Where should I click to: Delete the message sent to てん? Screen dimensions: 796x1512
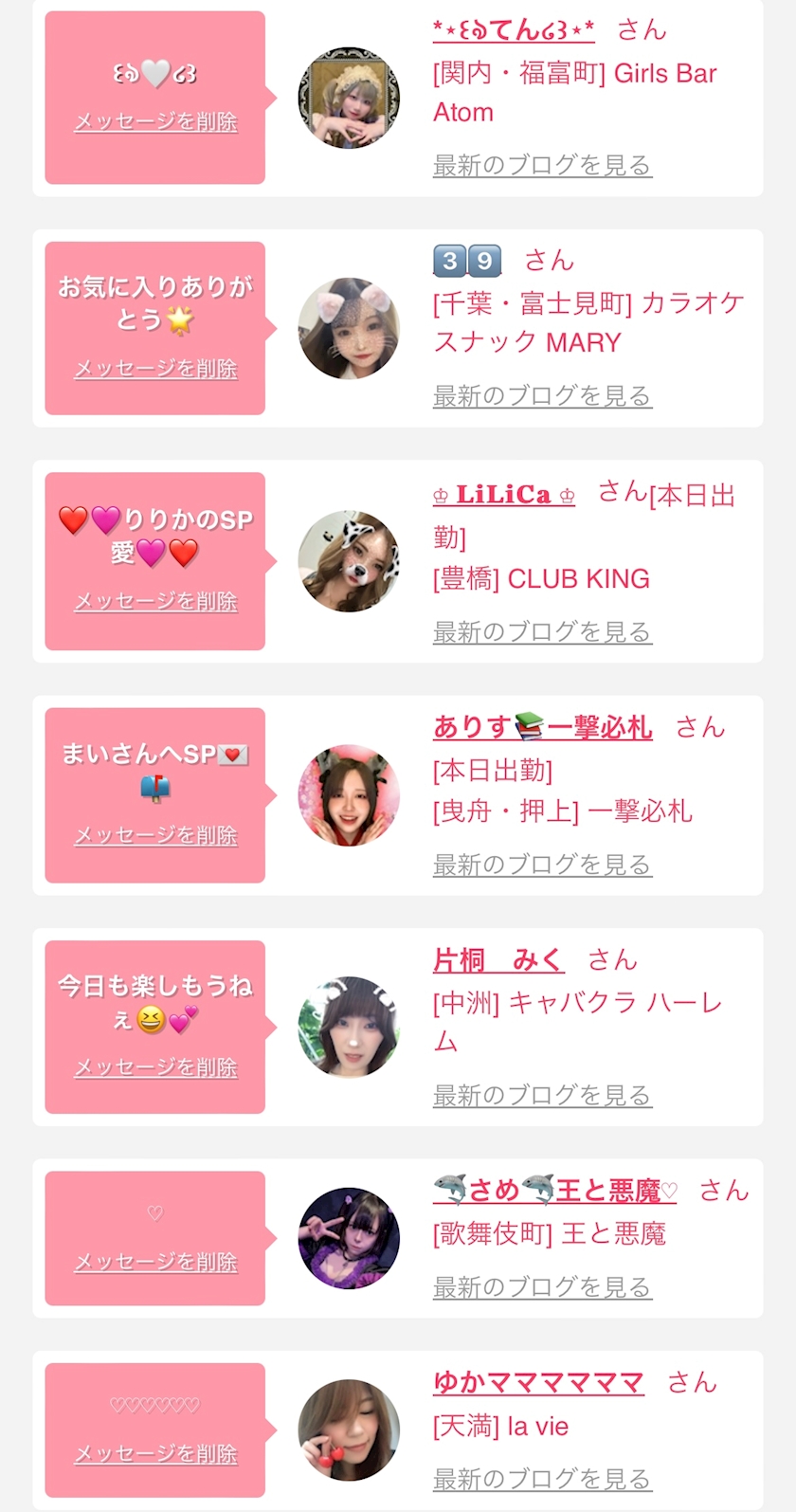(155, 122)
